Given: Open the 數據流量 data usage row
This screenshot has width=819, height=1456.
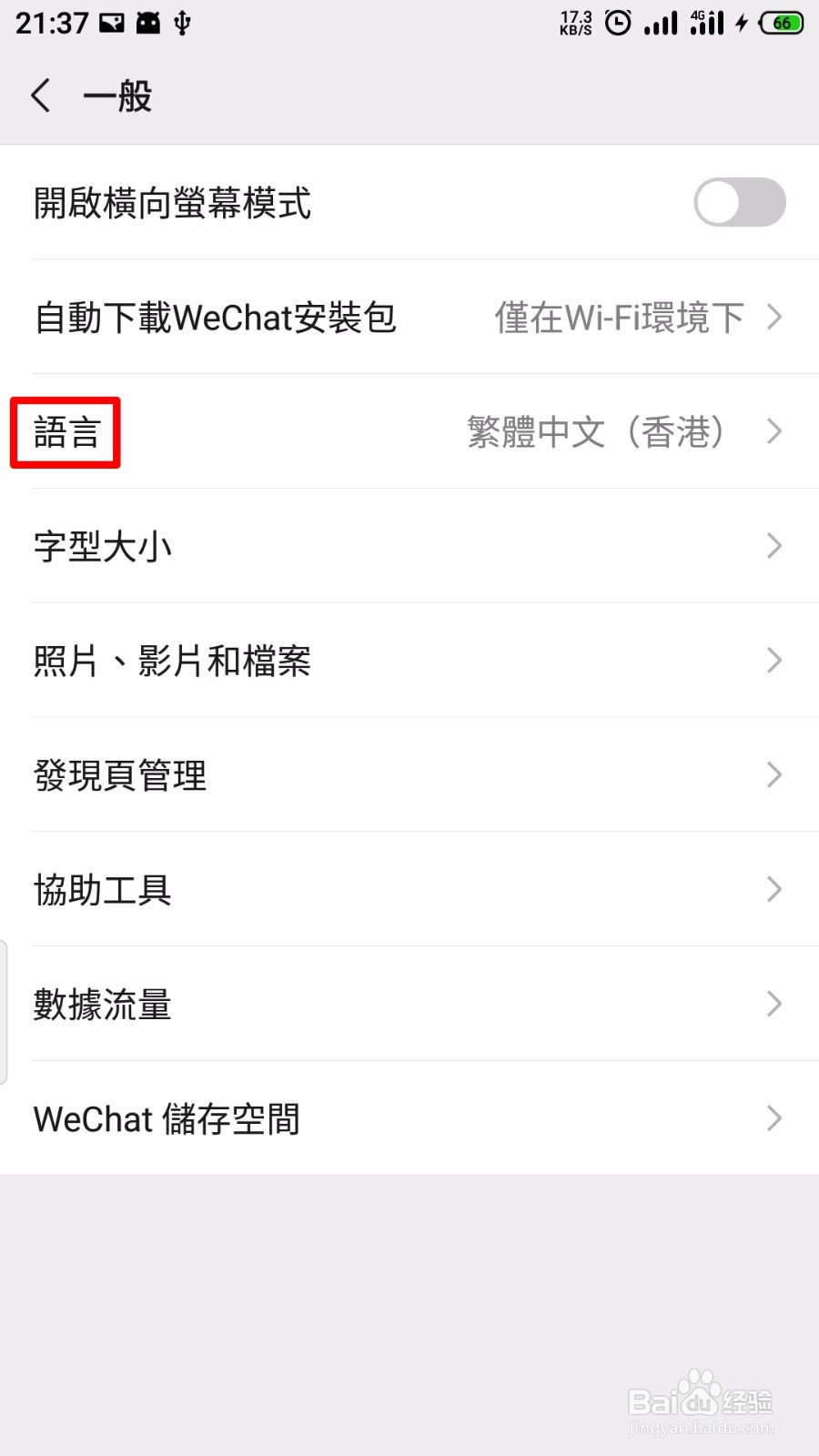Looking at the screenshot, I should point(409,1005).
